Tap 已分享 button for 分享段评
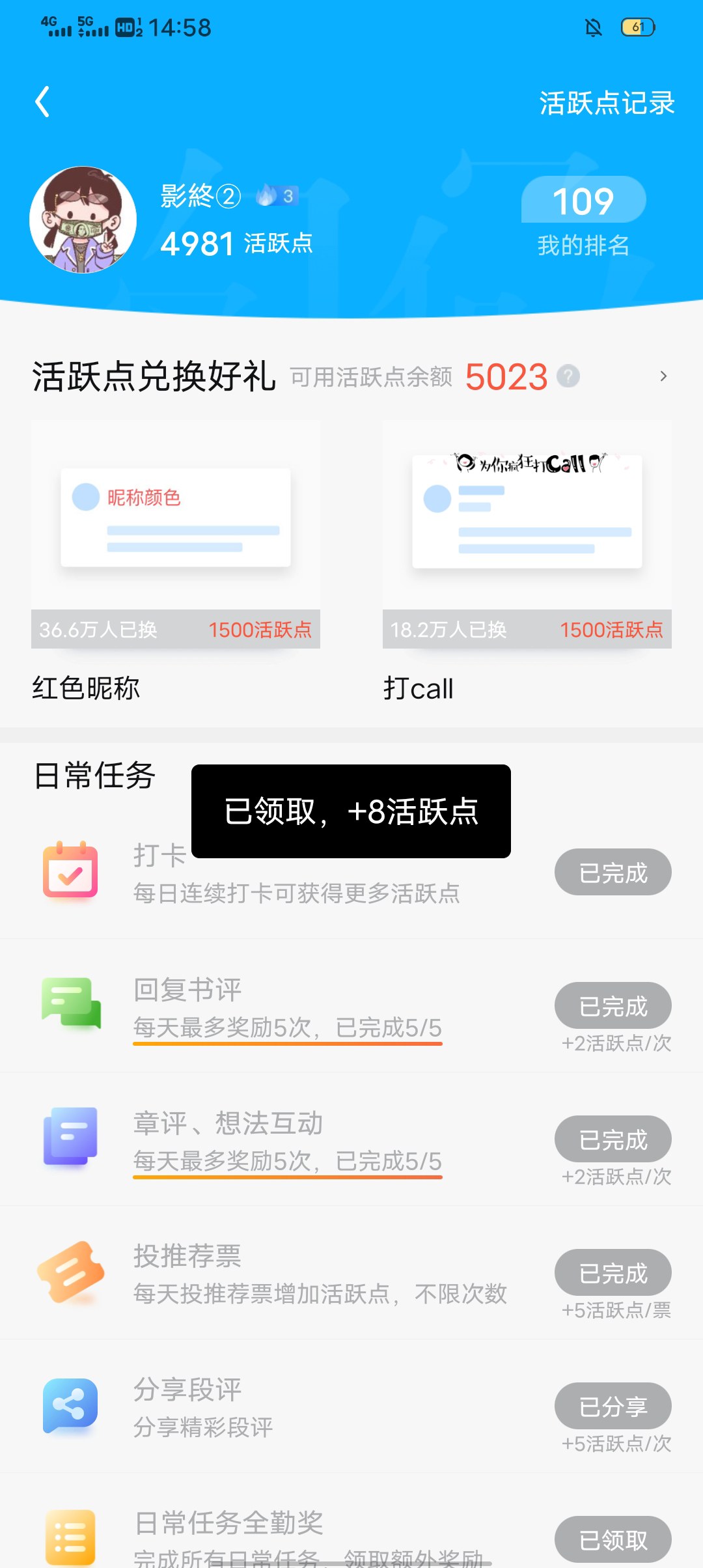This screenshot has width=703, height=1568. coord(613,1406)
